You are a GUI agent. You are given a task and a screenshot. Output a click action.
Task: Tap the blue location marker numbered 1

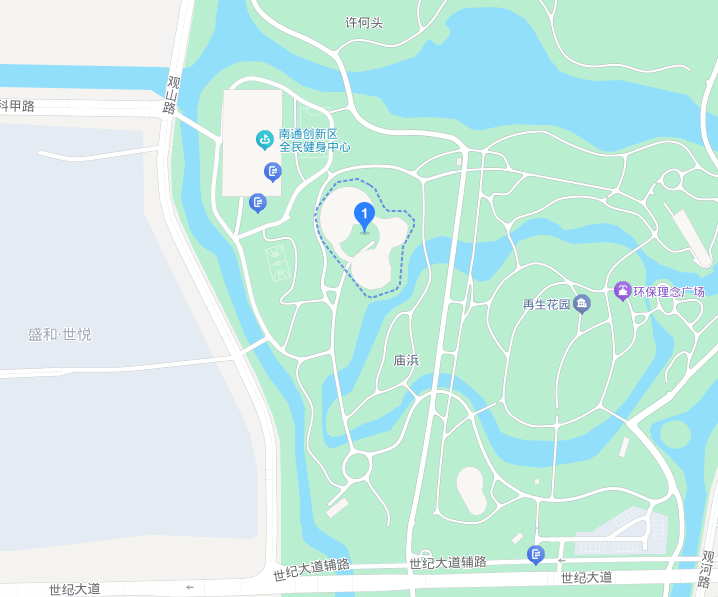point(365,214)
